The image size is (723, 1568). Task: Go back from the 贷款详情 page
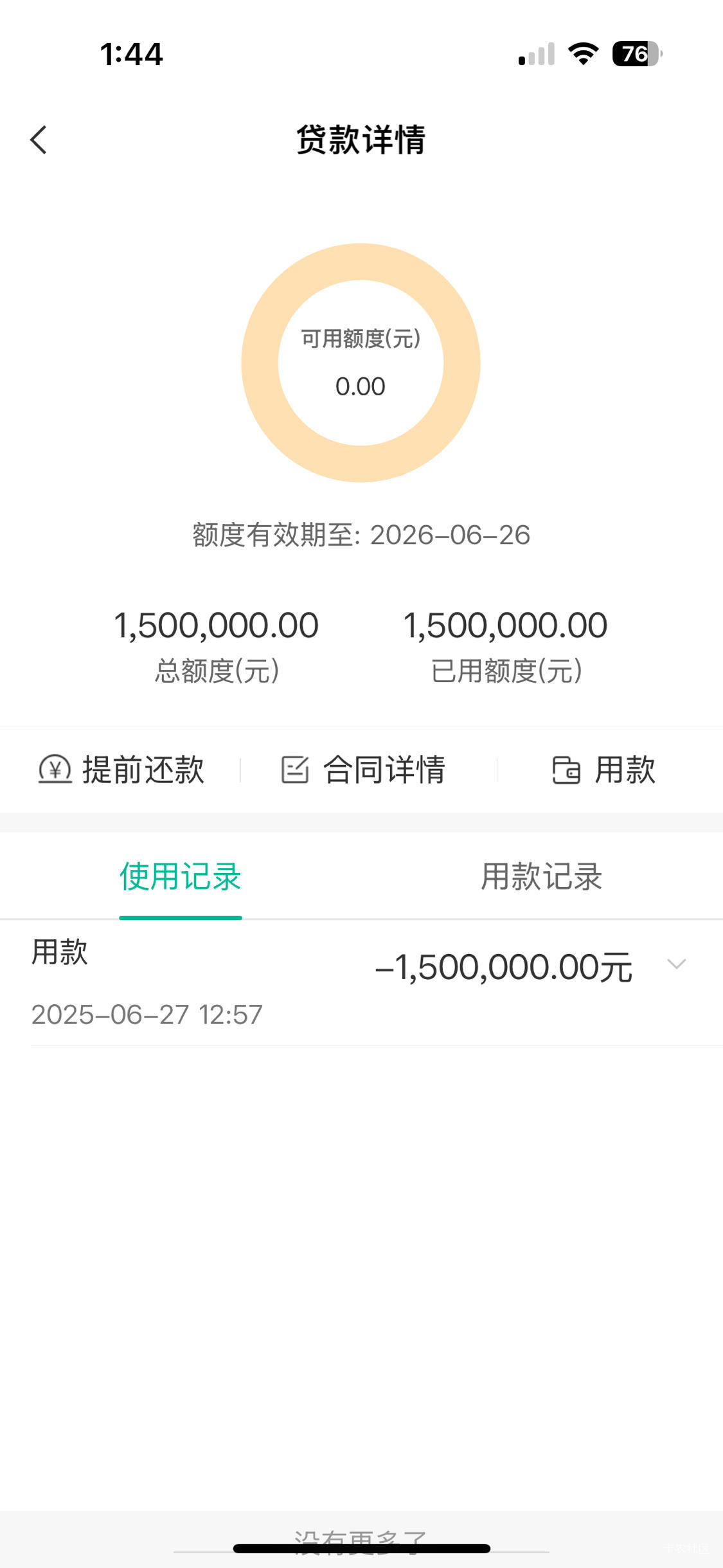[x=39, y=140]
